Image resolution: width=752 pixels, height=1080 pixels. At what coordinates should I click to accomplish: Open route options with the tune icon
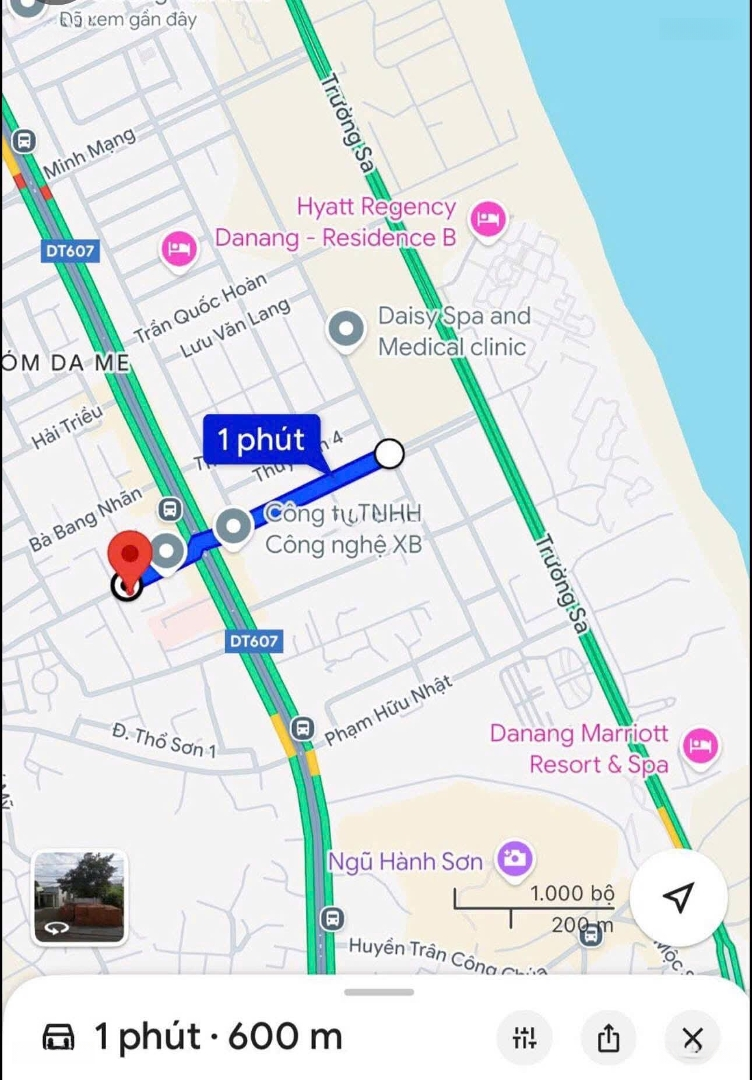coord(524,1038)
